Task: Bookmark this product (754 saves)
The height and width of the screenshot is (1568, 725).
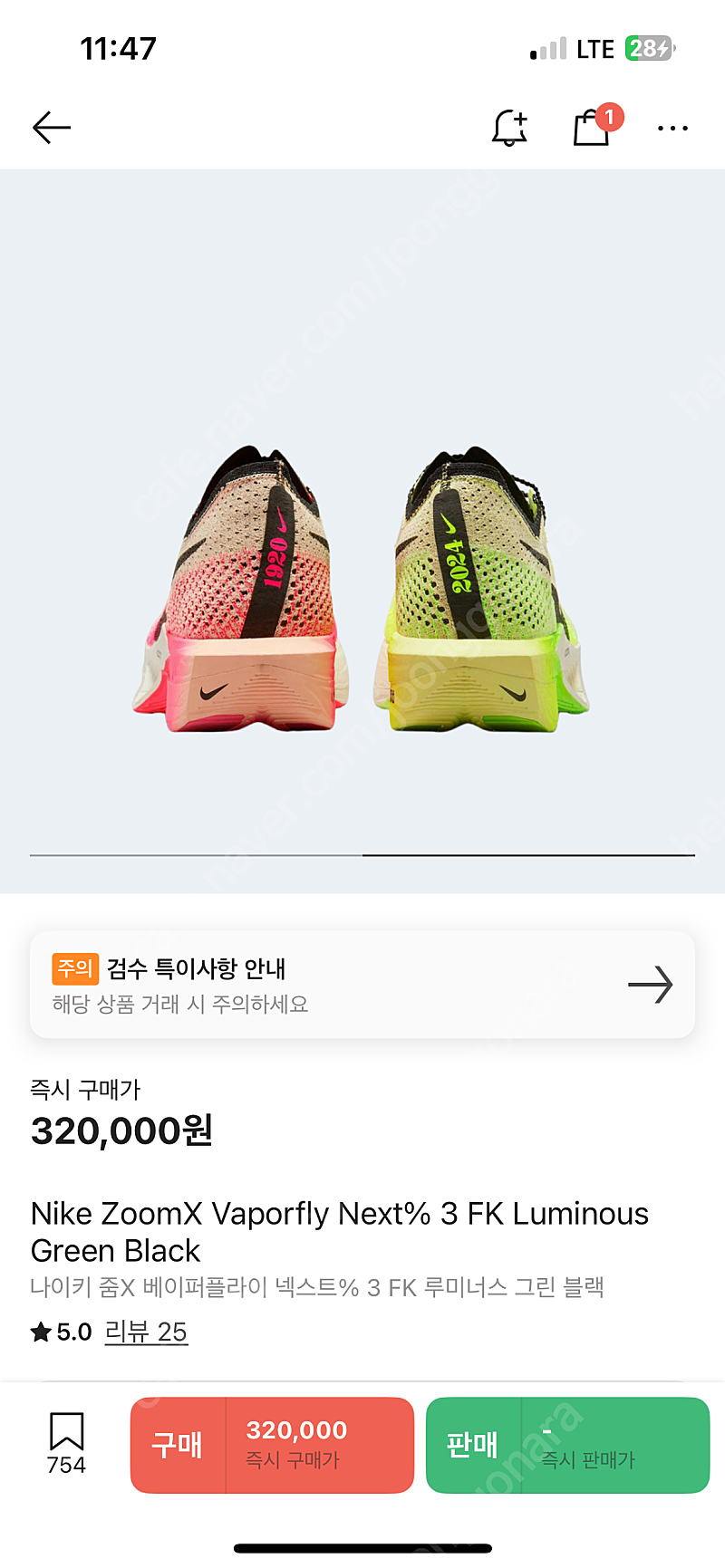Action: click(x=66, y=1444)
